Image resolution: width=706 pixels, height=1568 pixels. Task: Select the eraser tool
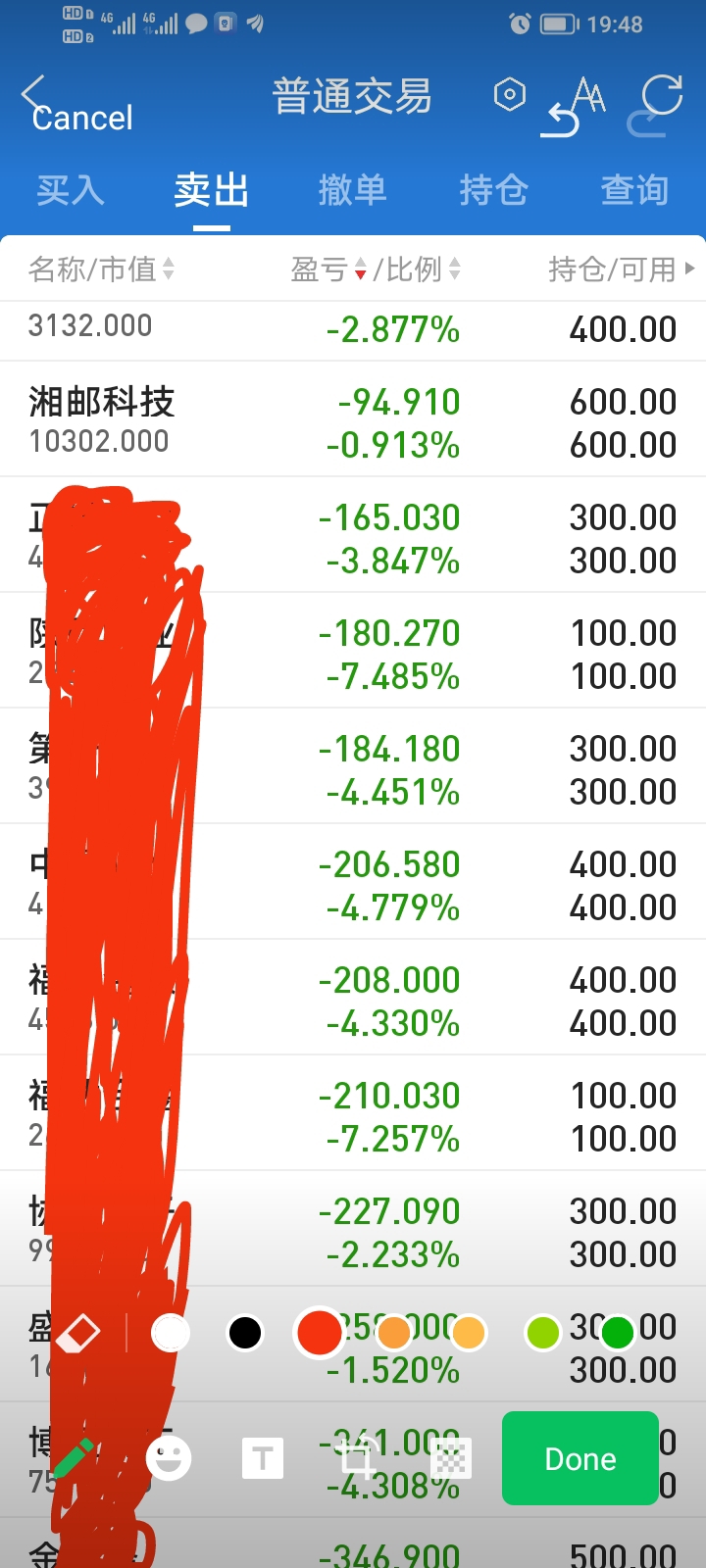click(78, 1333)
